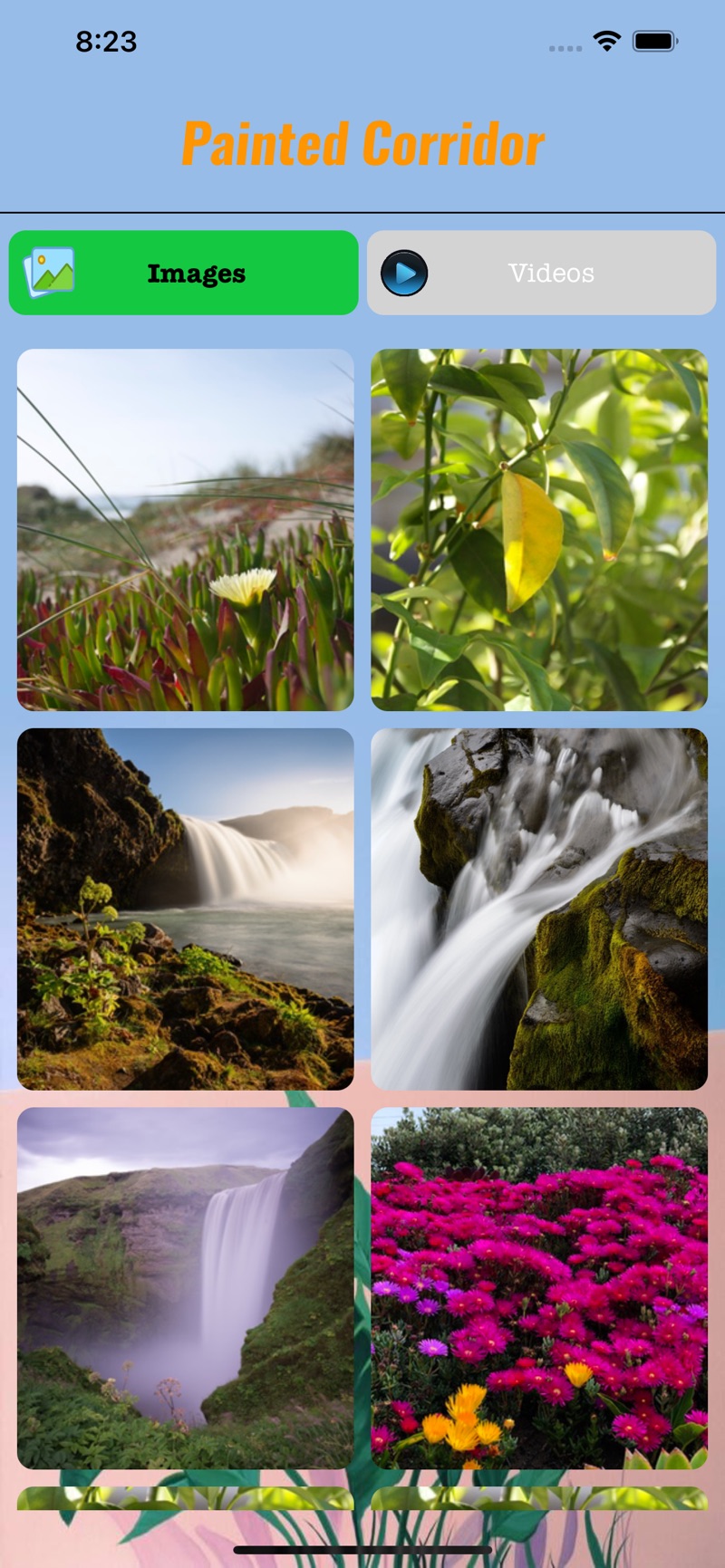Select the Images tab
The width and height of the screenshot is (725, 1568).
click(183, 273)
